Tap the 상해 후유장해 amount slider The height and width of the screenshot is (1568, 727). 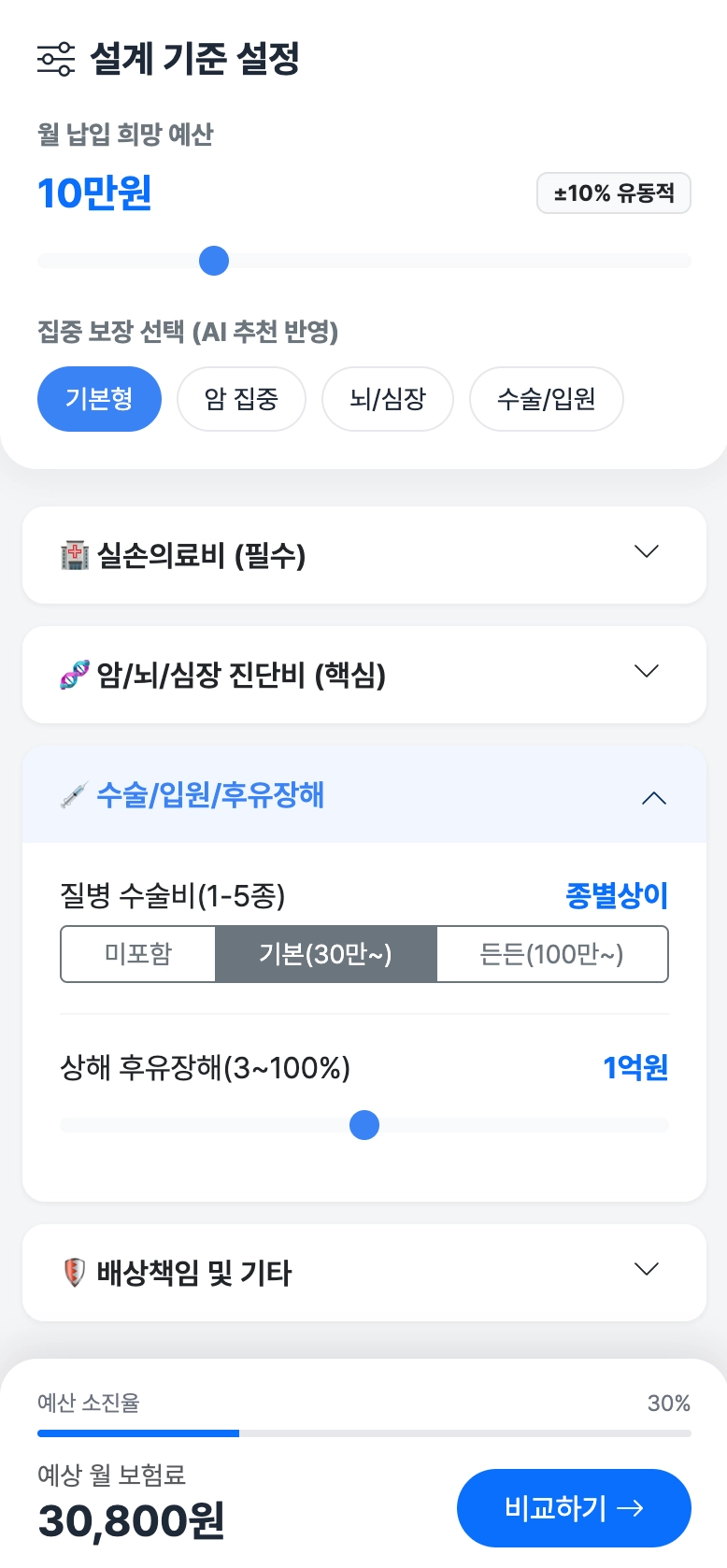click(x=363, y=1125)
